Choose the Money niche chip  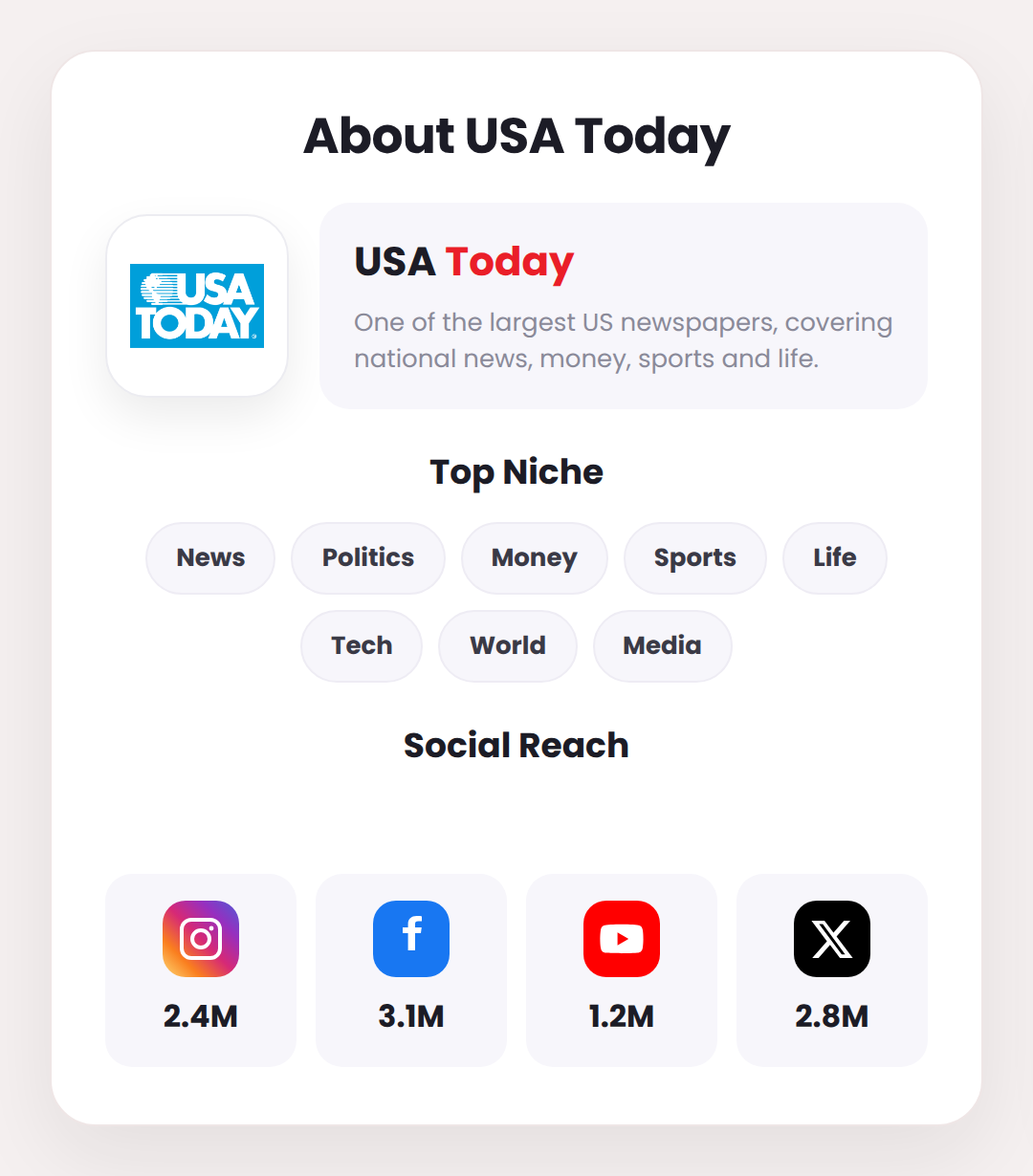click(535, 558)
